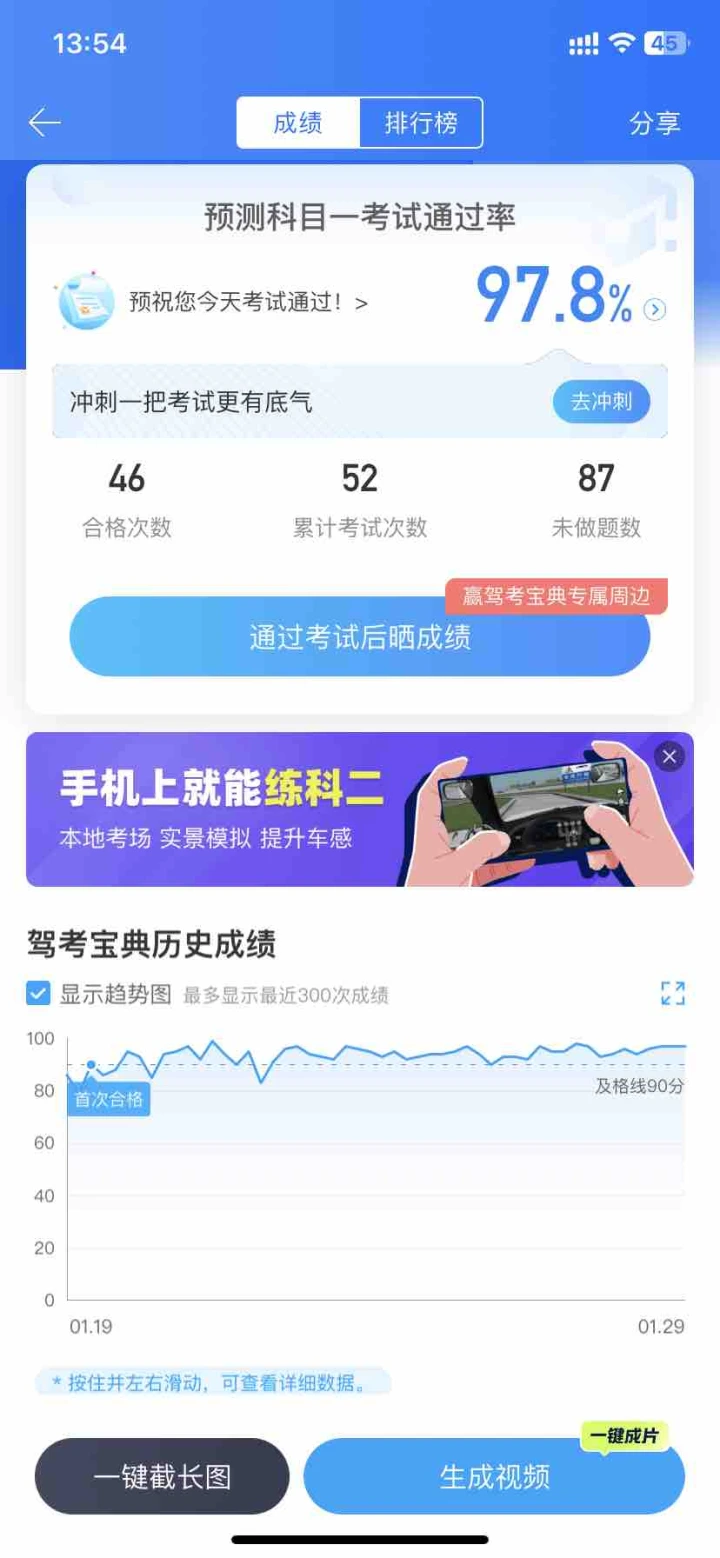Screen dimensions: 720x1558
Task: Dismiss the 练科二 banner ad
Action: point(670,756)
